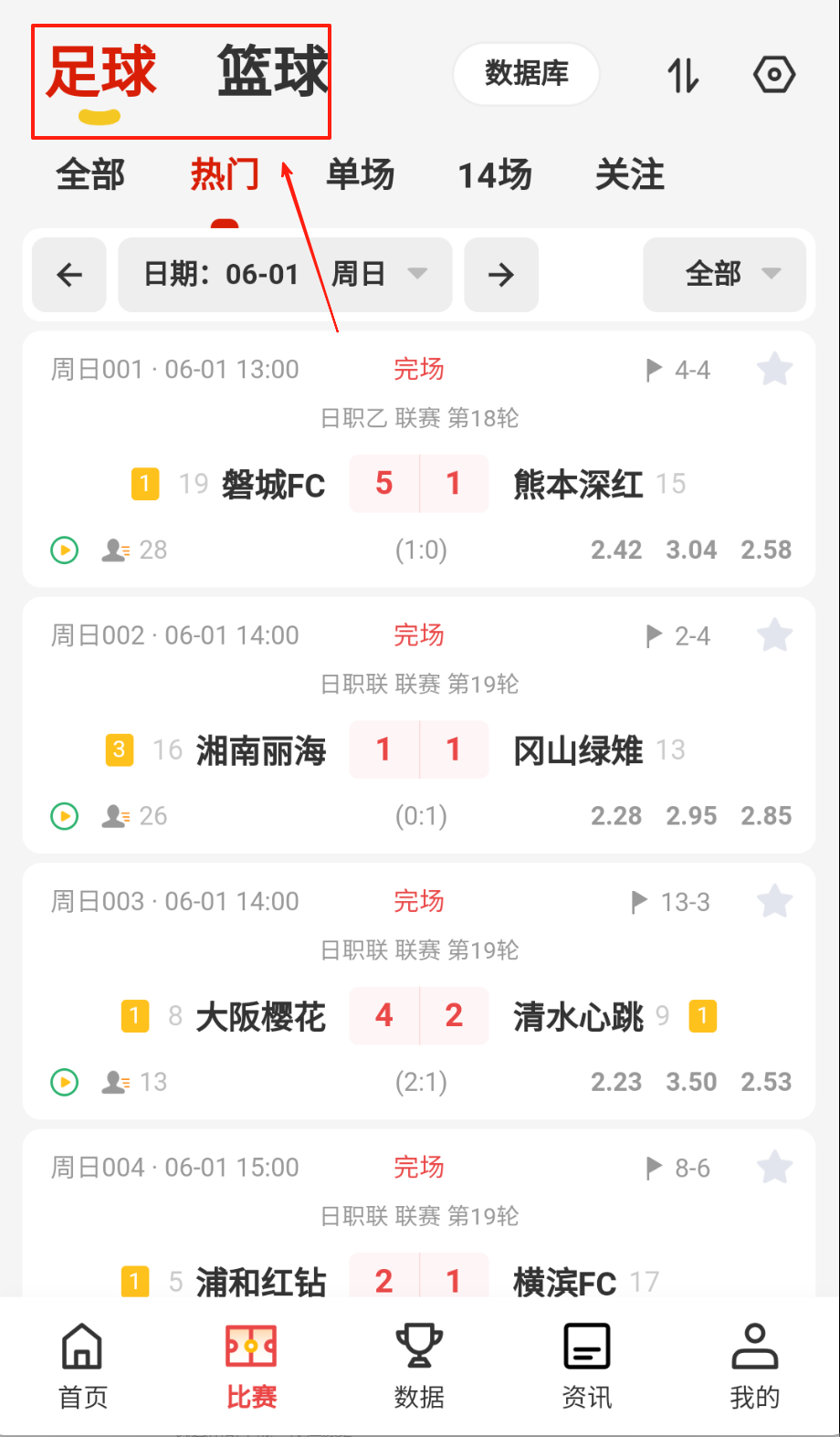Favorite the 磐城FC vs 熊本深红 match

click(775, 370)
